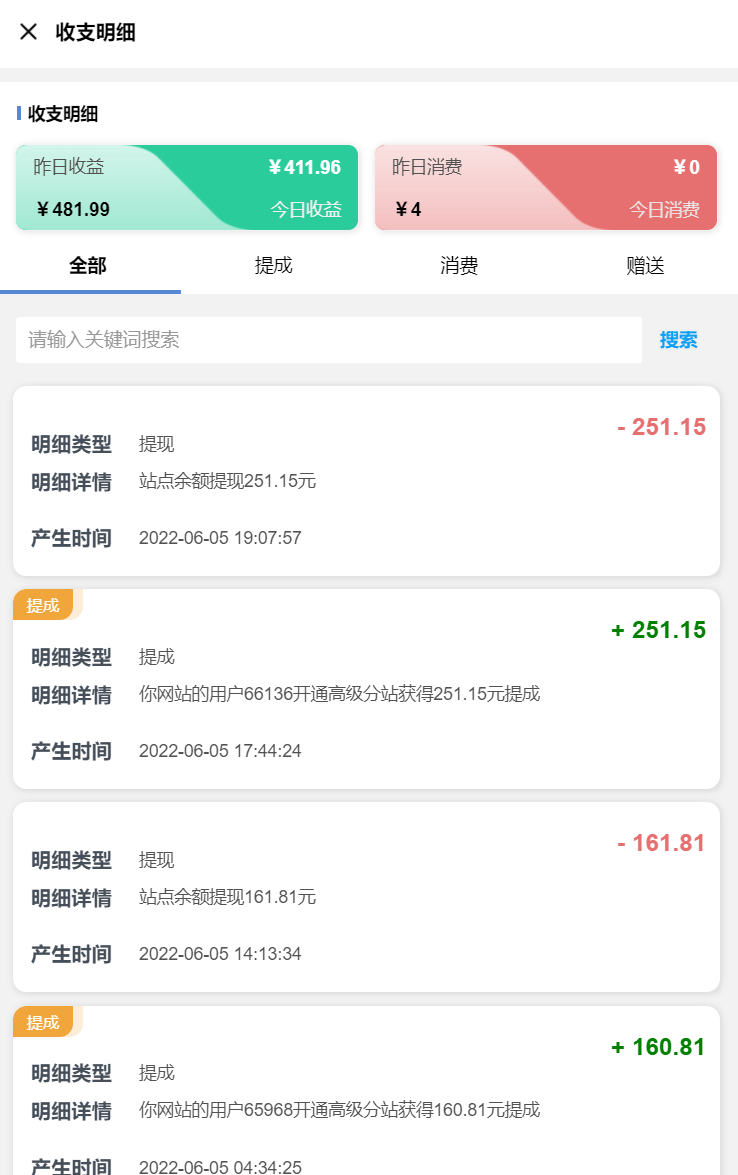This screenshot has width=738, height=1175.
Task: Open the 赠送 tab
Action: point(645,266)
